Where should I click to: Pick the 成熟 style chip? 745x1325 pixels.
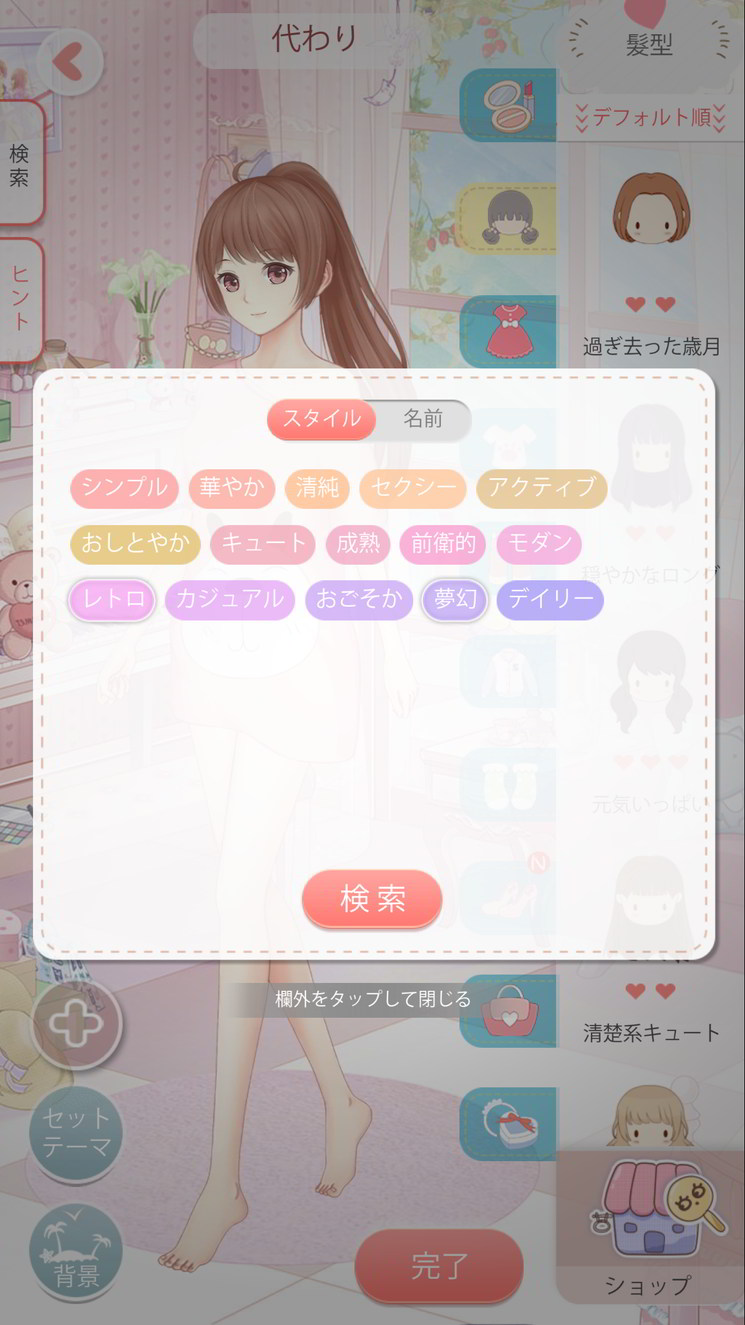click(x=358, y=543)
